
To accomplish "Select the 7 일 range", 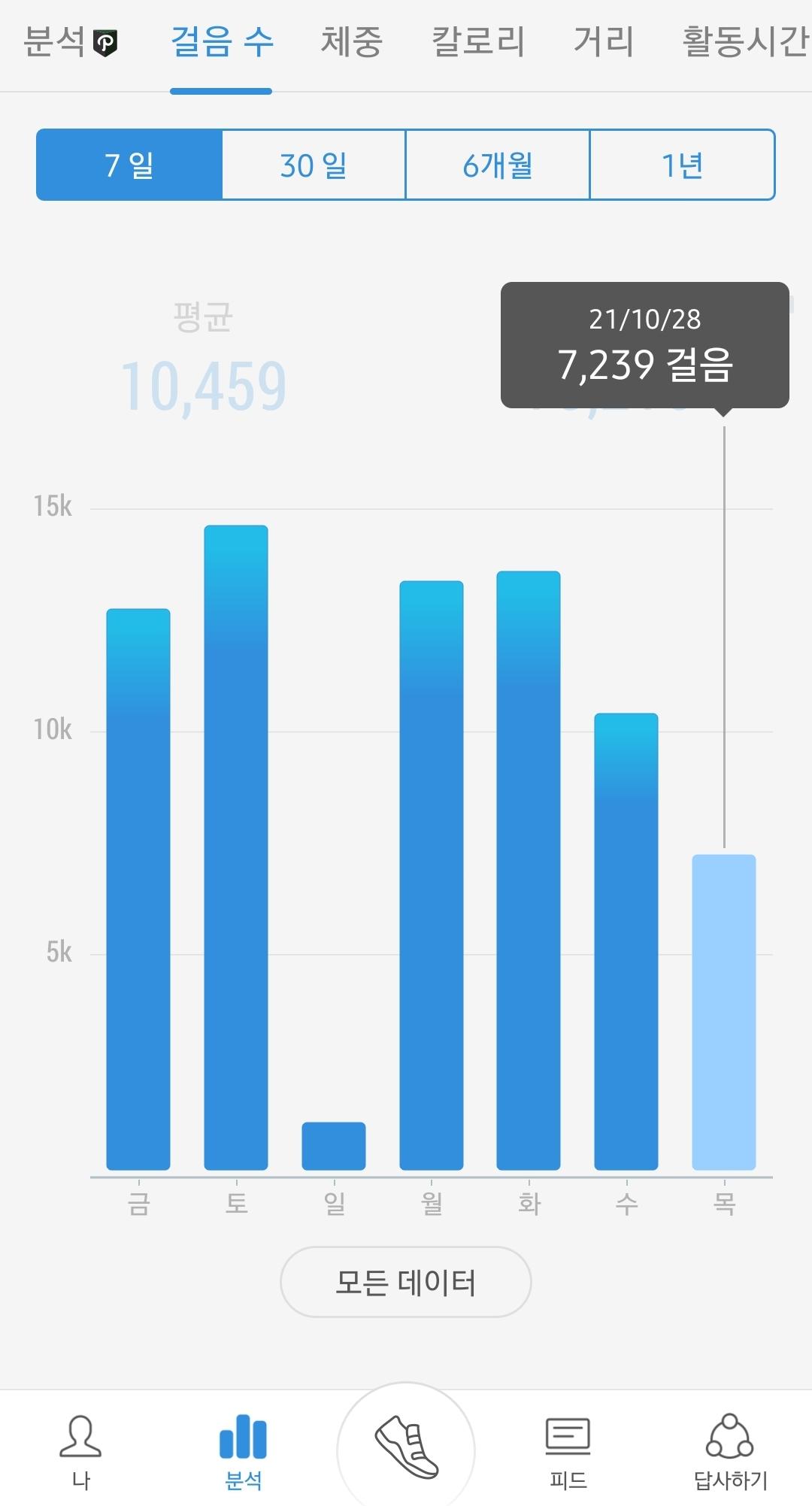I will click(x=129, y=165).
